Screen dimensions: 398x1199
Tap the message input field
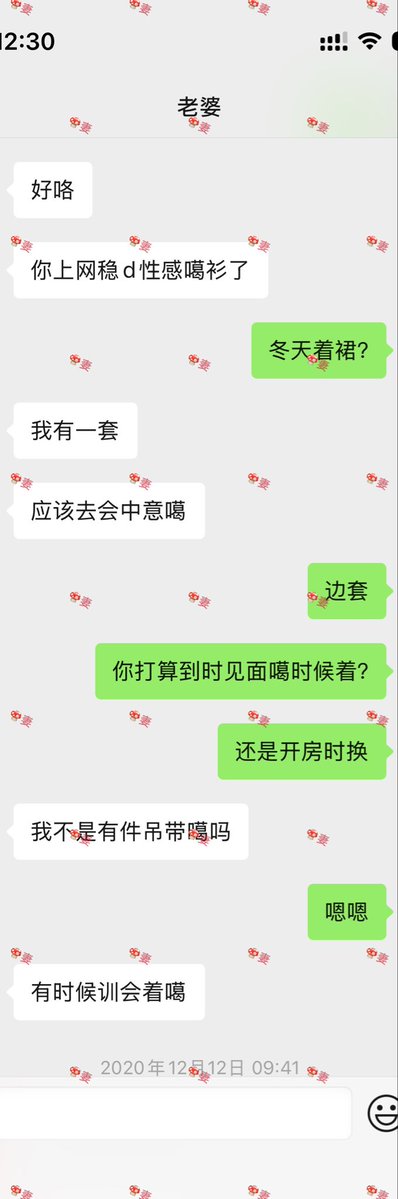click(x=175, y=1113)
